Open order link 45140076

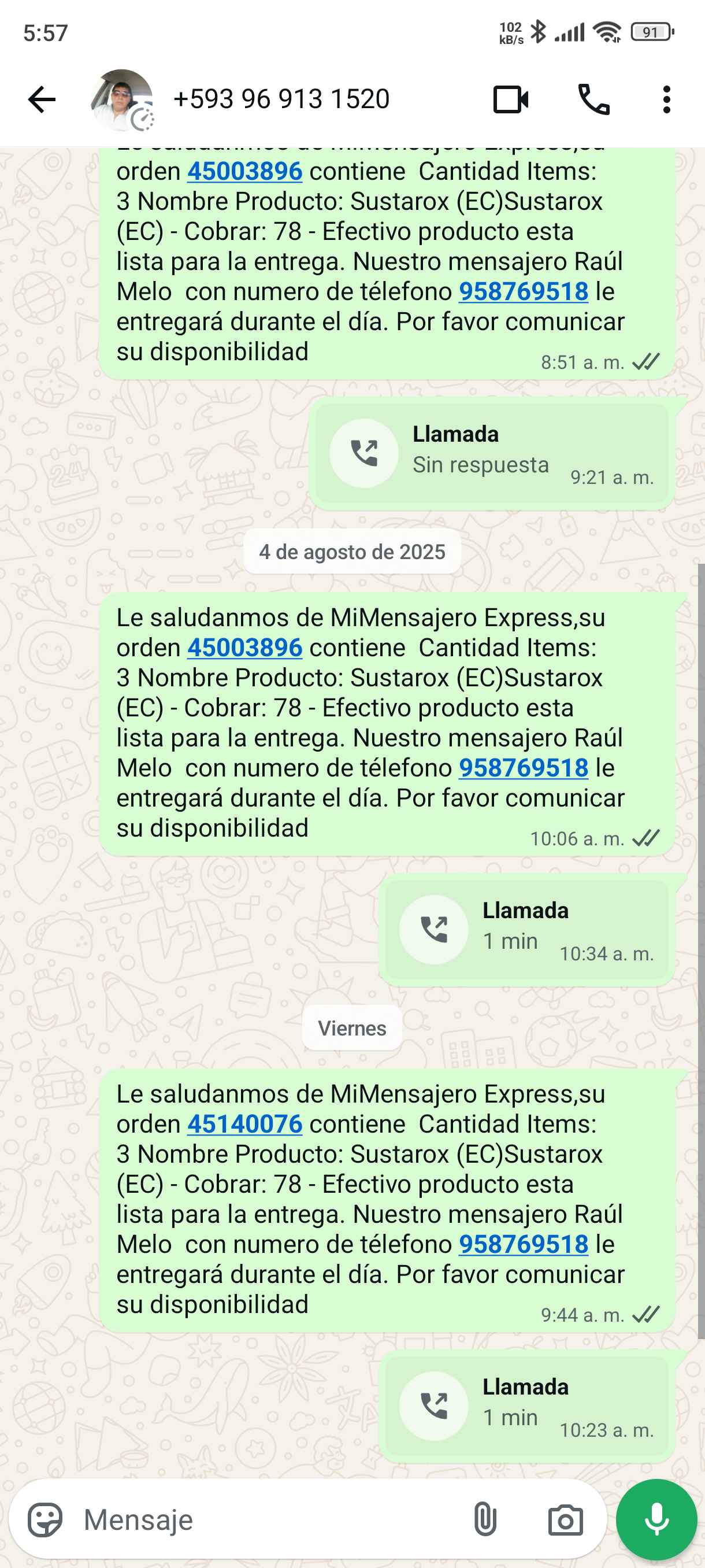(x=244, y=1123)
